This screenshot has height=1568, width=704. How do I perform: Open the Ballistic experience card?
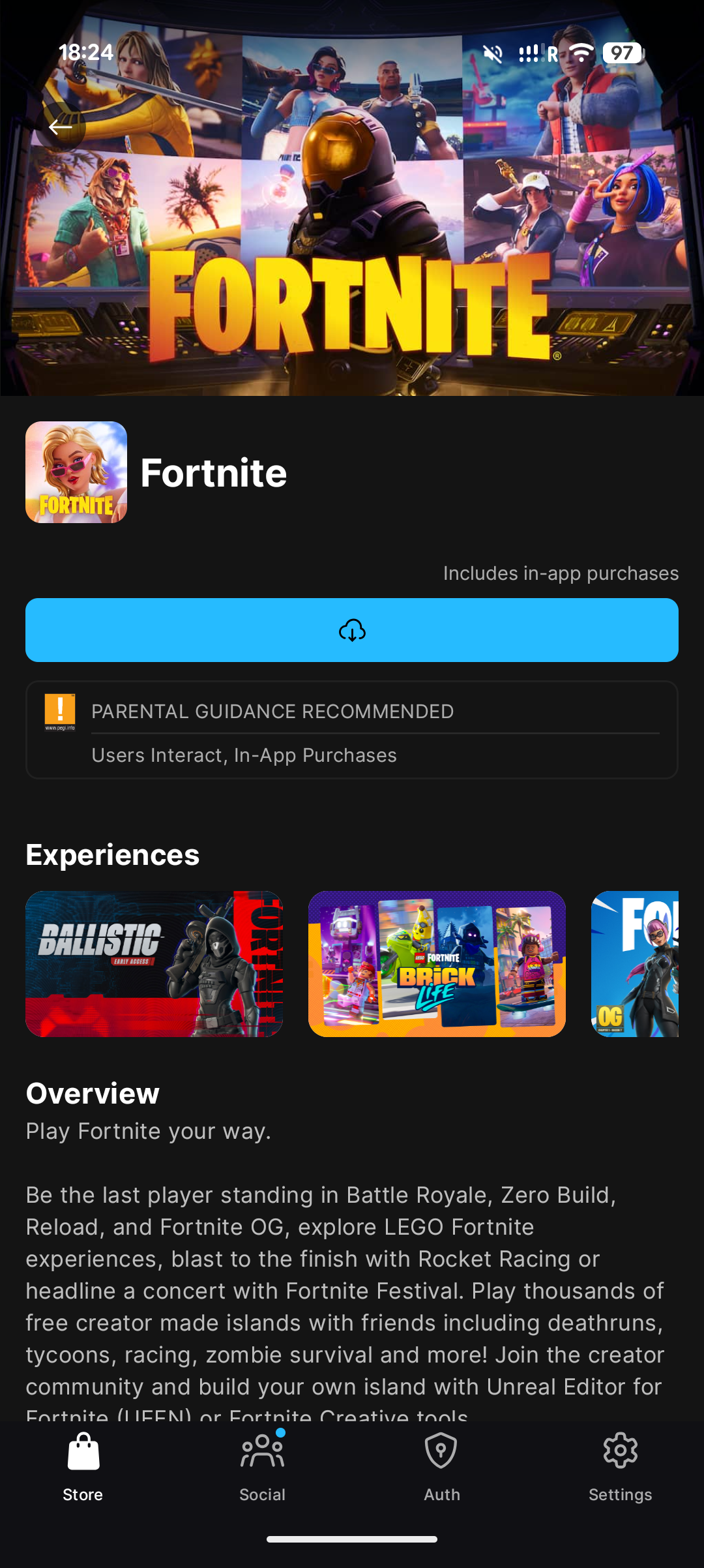[x=154, y=963]
